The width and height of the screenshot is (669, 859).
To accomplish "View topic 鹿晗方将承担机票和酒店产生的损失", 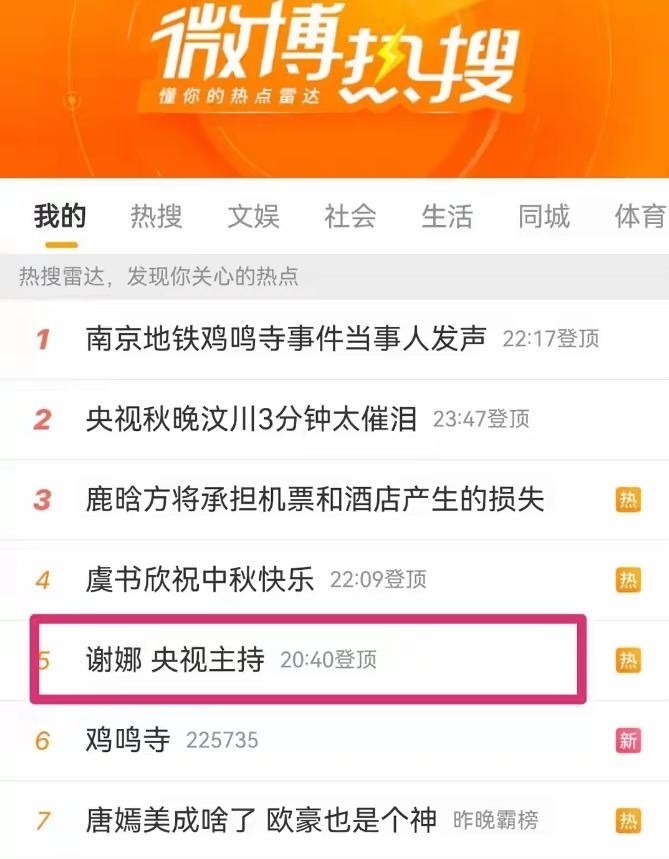I will tap(315, 499).
